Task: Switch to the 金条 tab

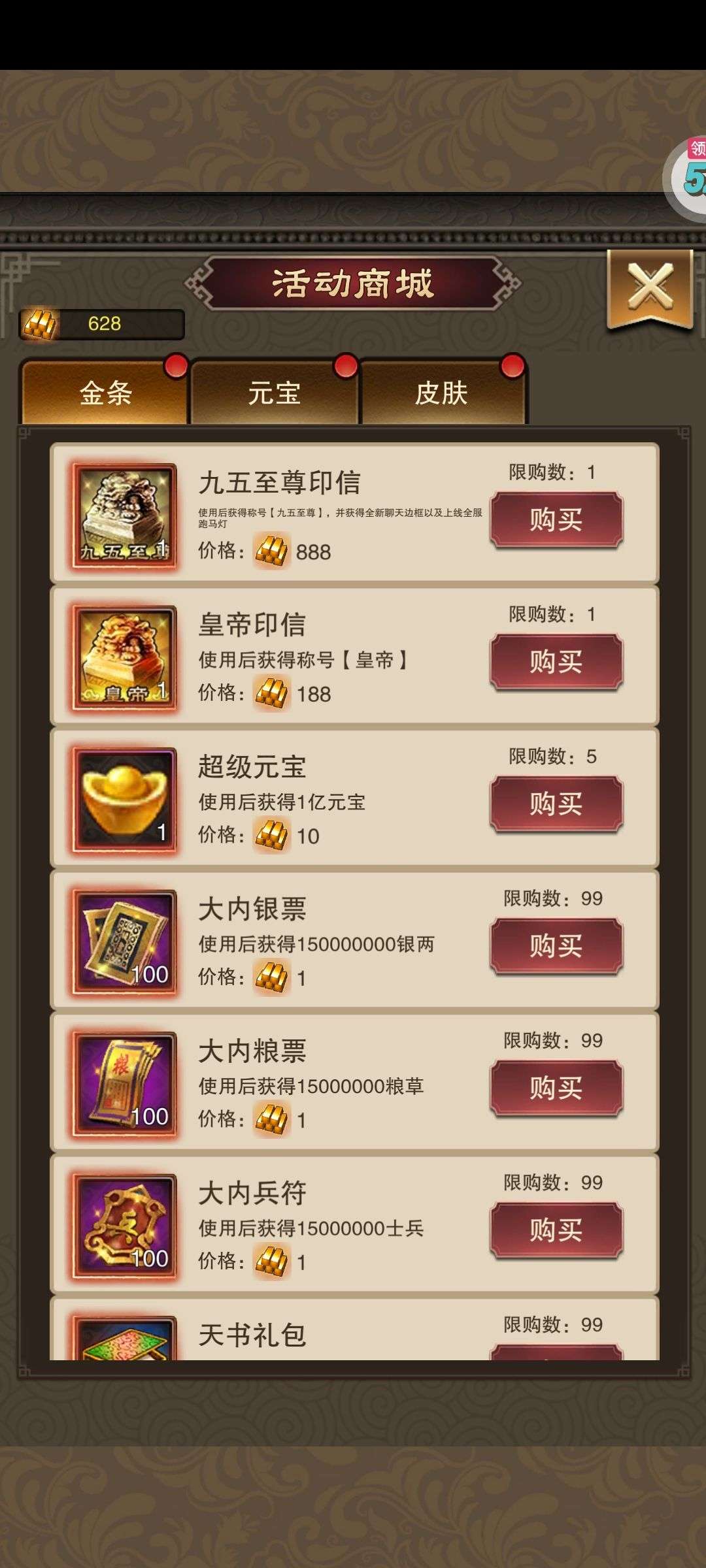Action: pos(105,393)
